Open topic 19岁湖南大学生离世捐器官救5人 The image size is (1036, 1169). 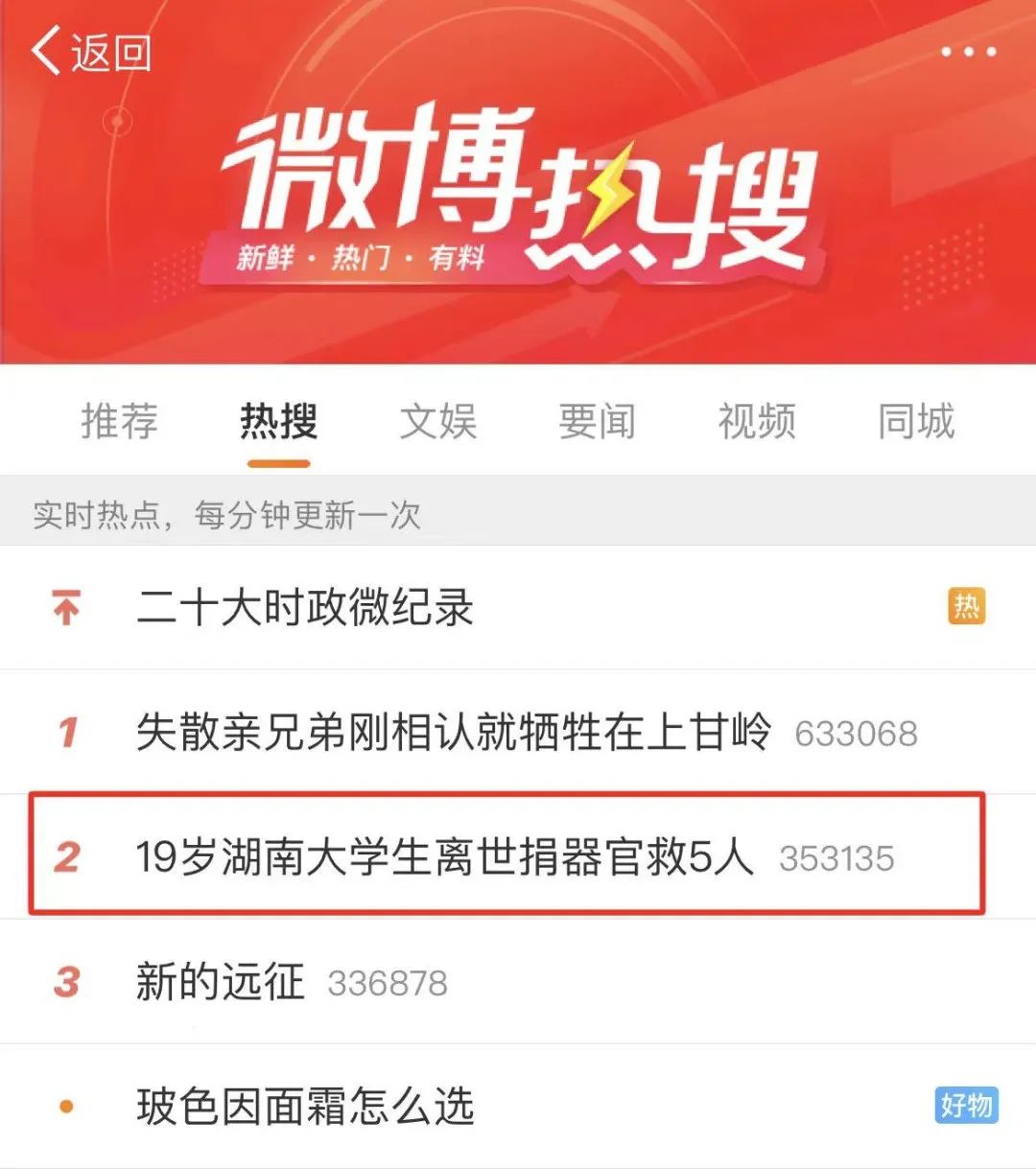tap(444, 856)
